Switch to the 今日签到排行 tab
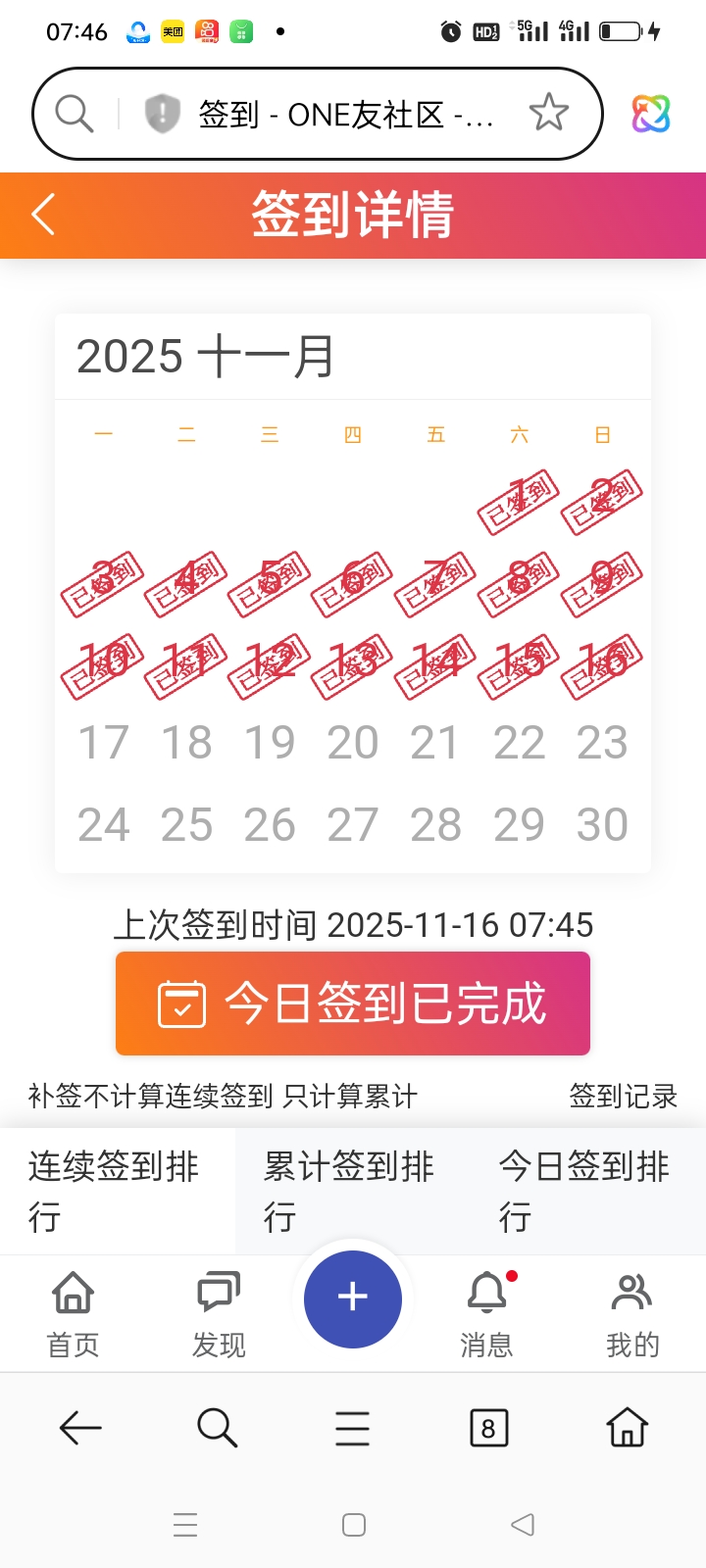Image resolution: width=706 pixels, height=1568 pixels. [x=586, y=1191]
